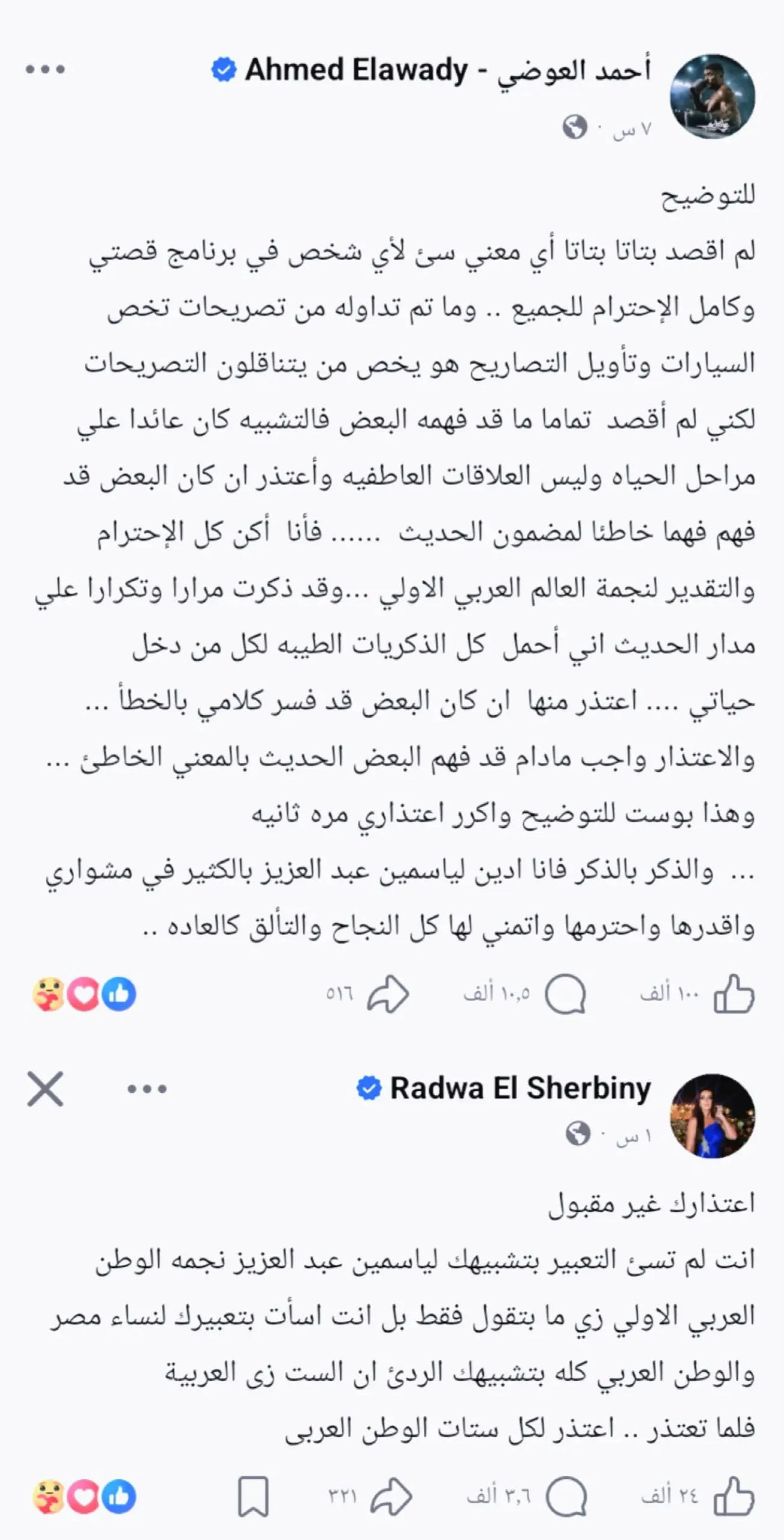Open Radwa El Sherbiny's profile name link
This screenshot has width=784, height=1540.
pyautogui.click(x=521, y=1088)
